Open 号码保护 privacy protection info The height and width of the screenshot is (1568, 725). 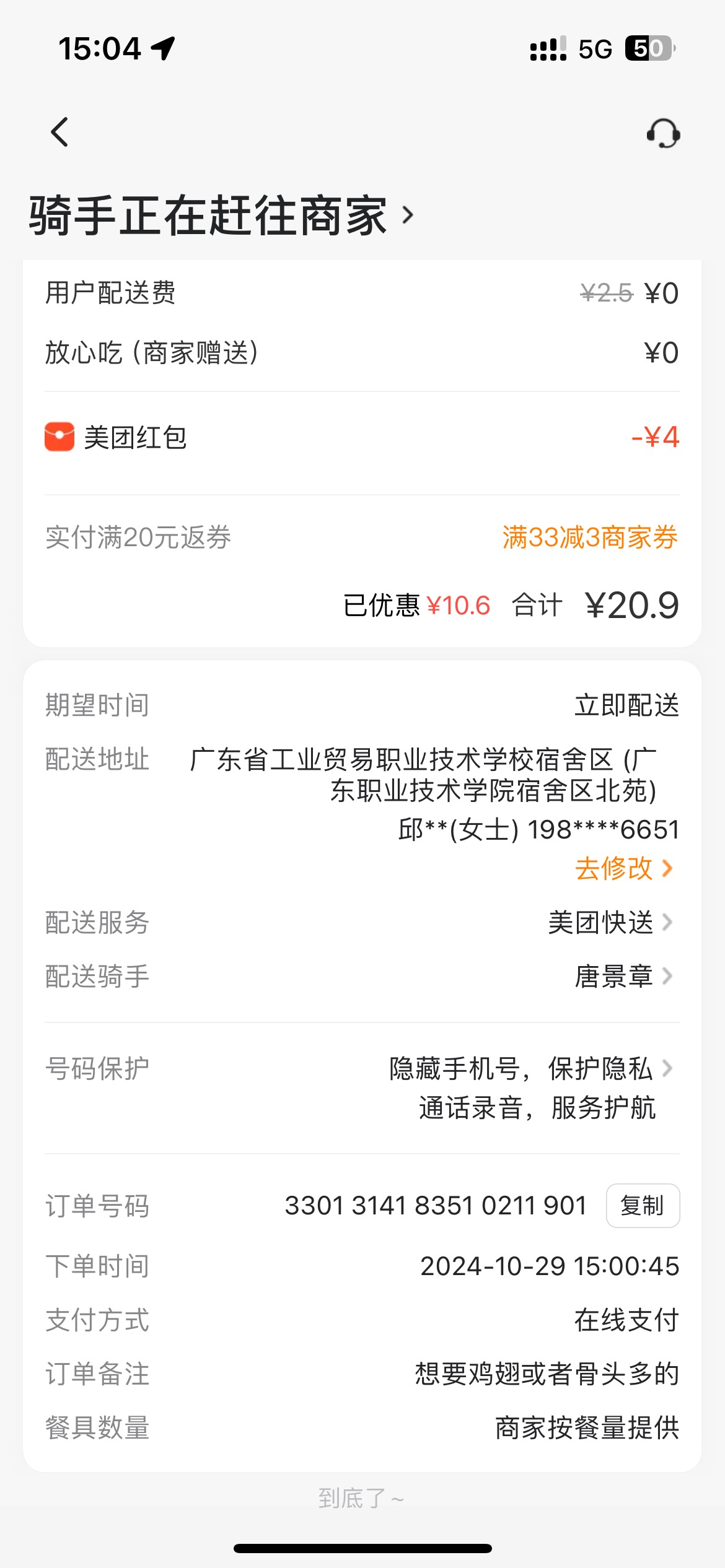(x=530, y=1069)
